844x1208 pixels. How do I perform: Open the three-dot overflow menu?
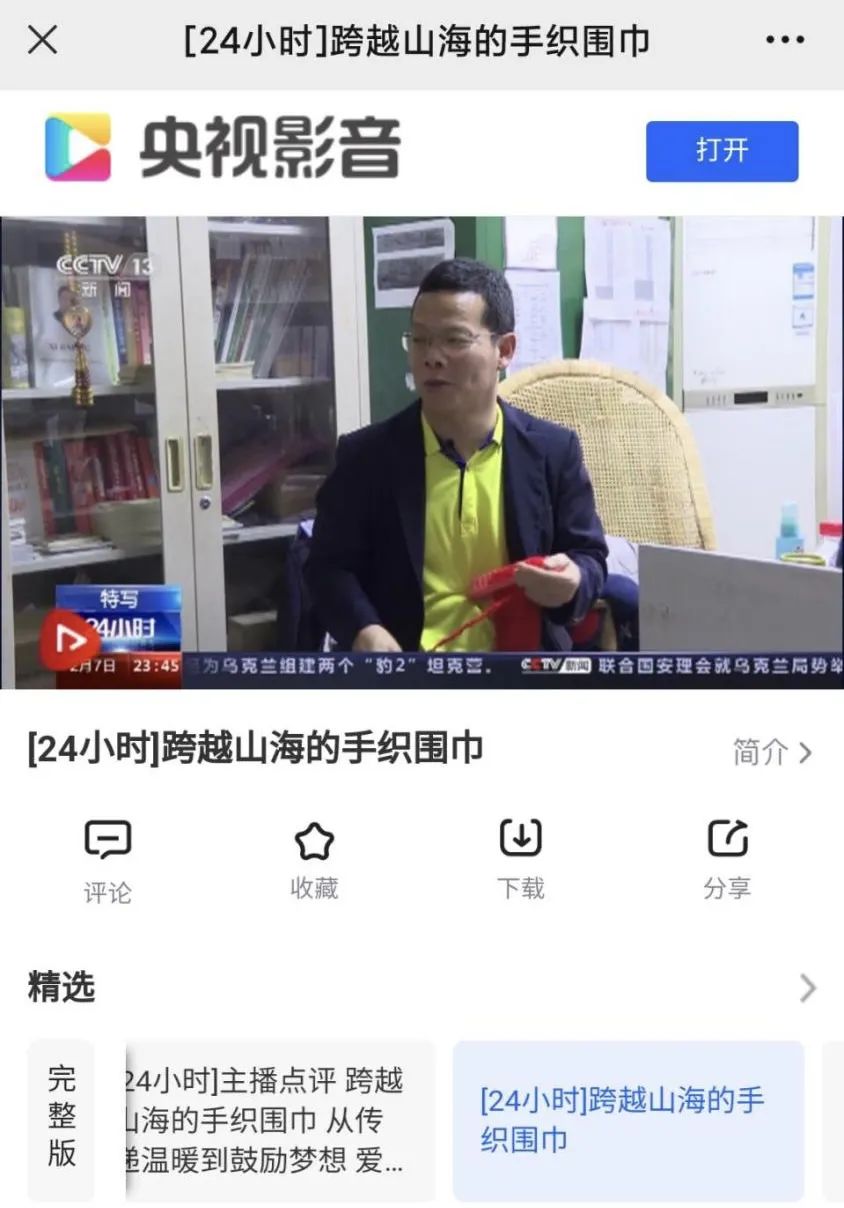784,41
